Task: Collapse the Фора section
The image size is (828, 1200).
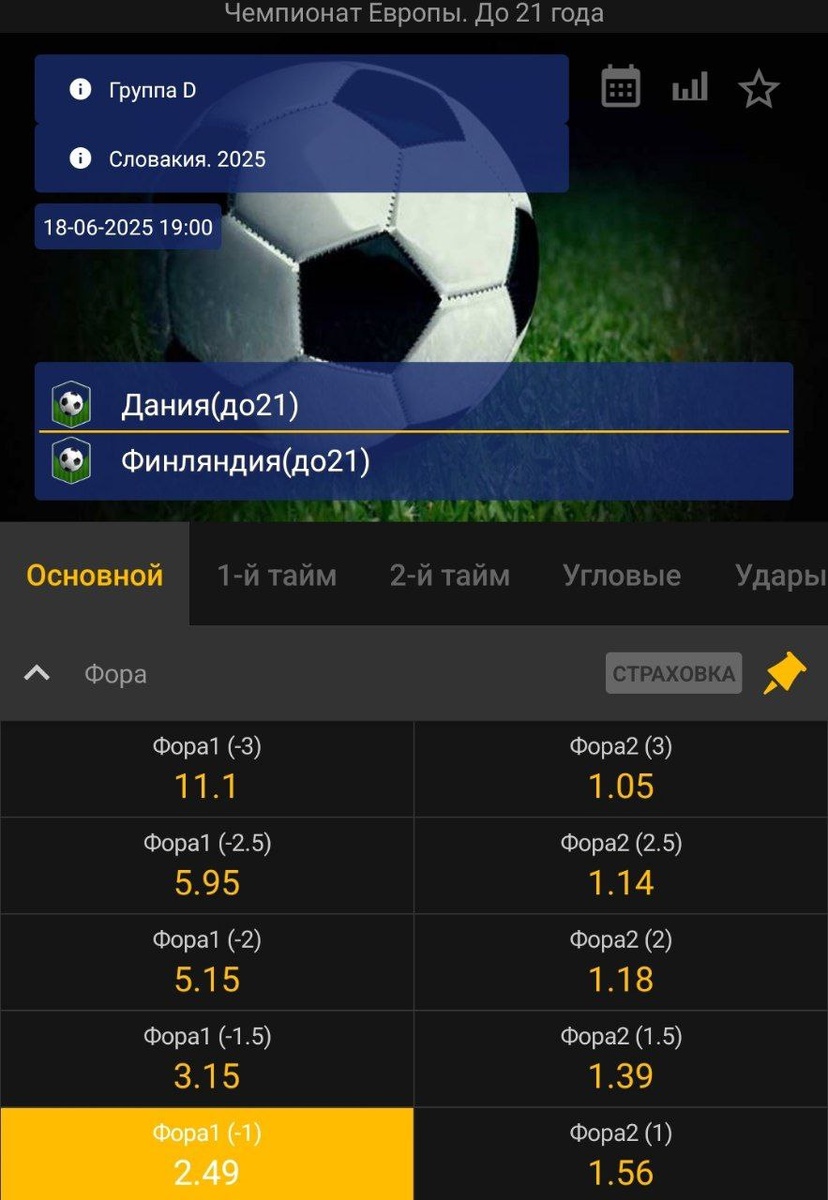Action: point(37,674)
